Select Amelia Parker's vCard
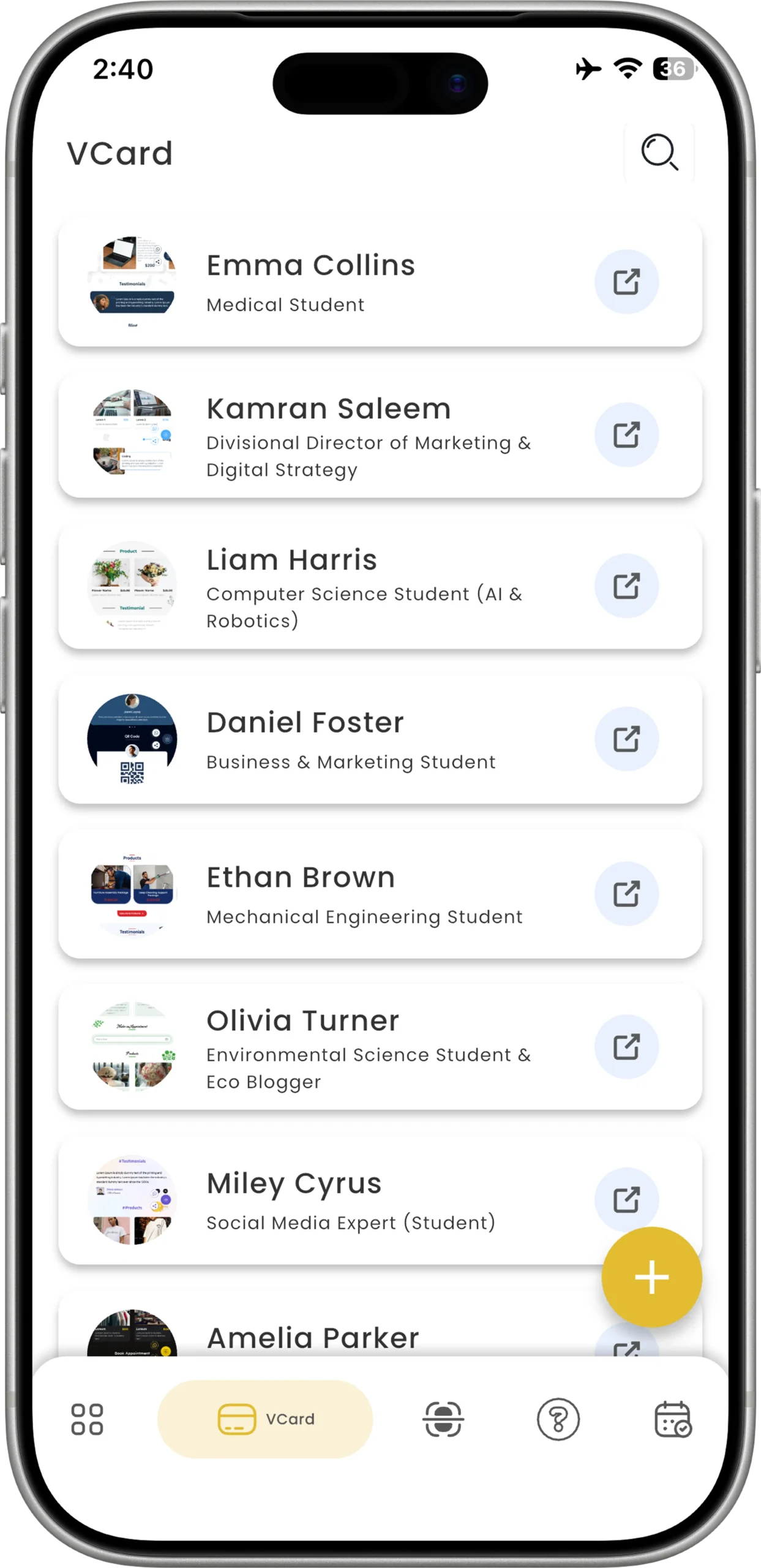The width and height of the screenshot is (761, 1568). click(312, 1338)
